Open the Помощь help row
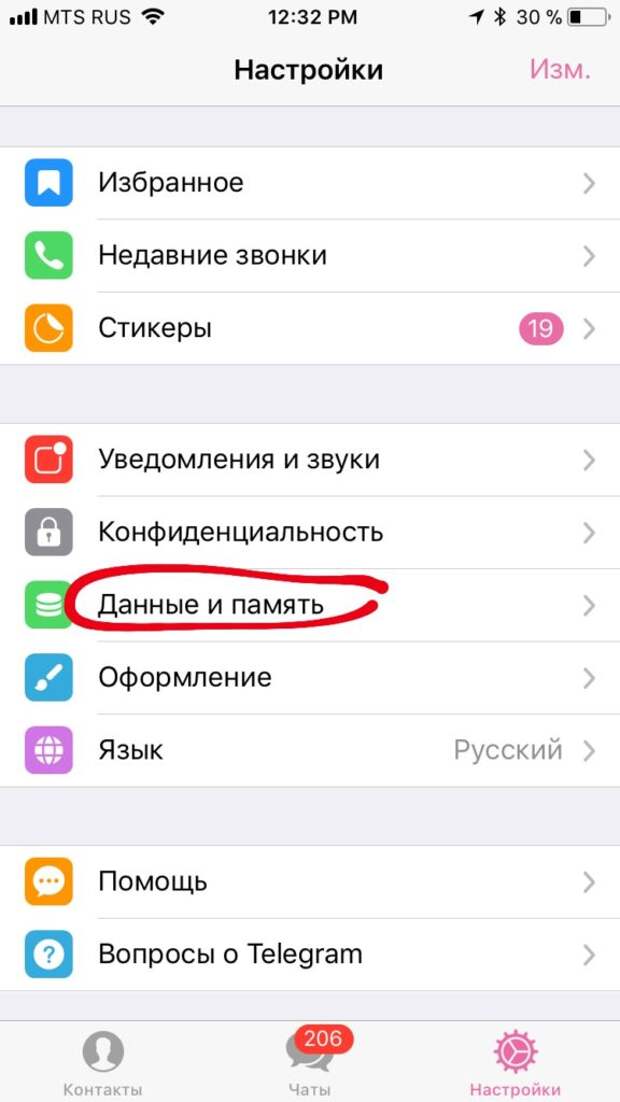This screenshot has width=620, height=1102. click(x=310, y=882)
